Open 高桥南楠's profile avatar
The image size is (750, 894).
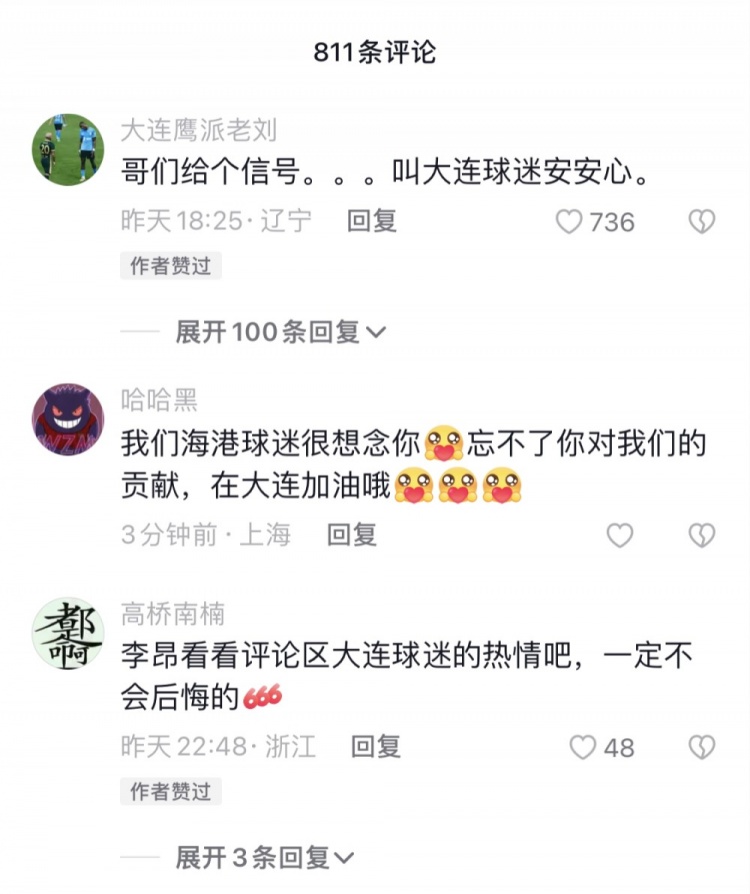[x=68, y=634]
